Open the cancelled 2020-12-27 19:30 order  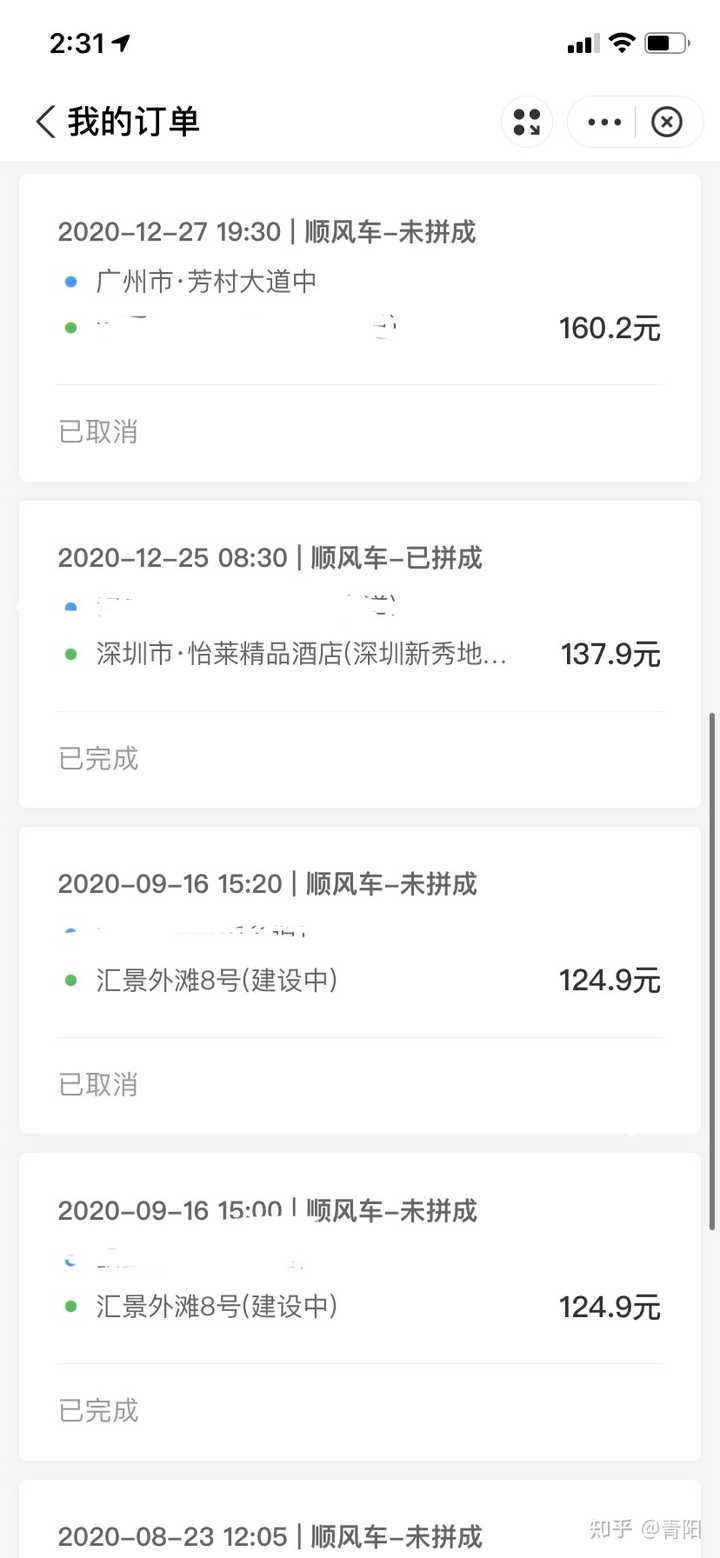tap(360, 328)
